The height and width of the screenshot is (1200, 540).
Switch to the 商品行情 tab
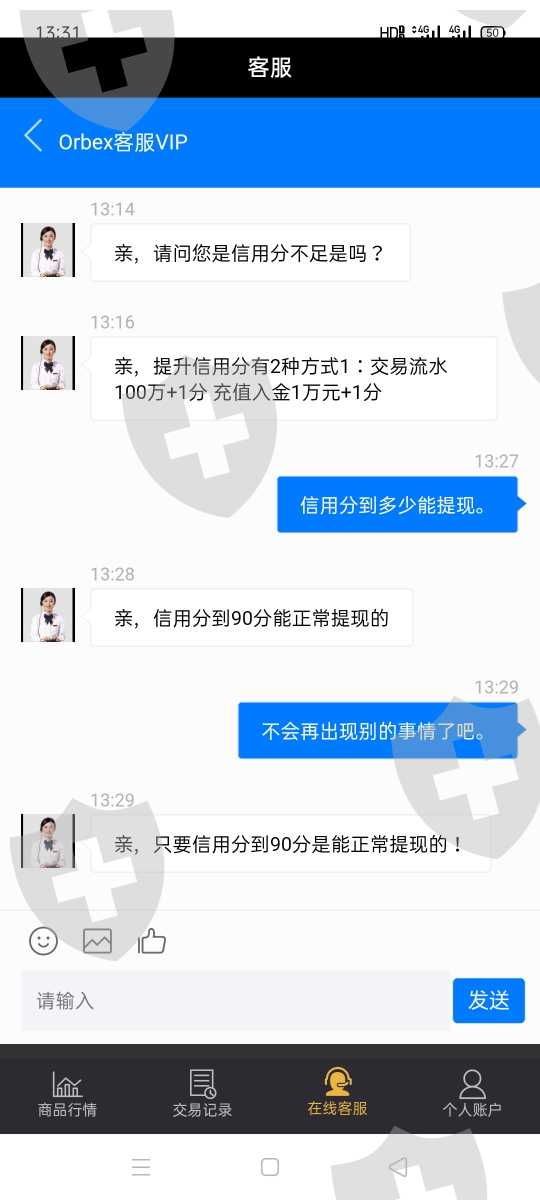67,1093
